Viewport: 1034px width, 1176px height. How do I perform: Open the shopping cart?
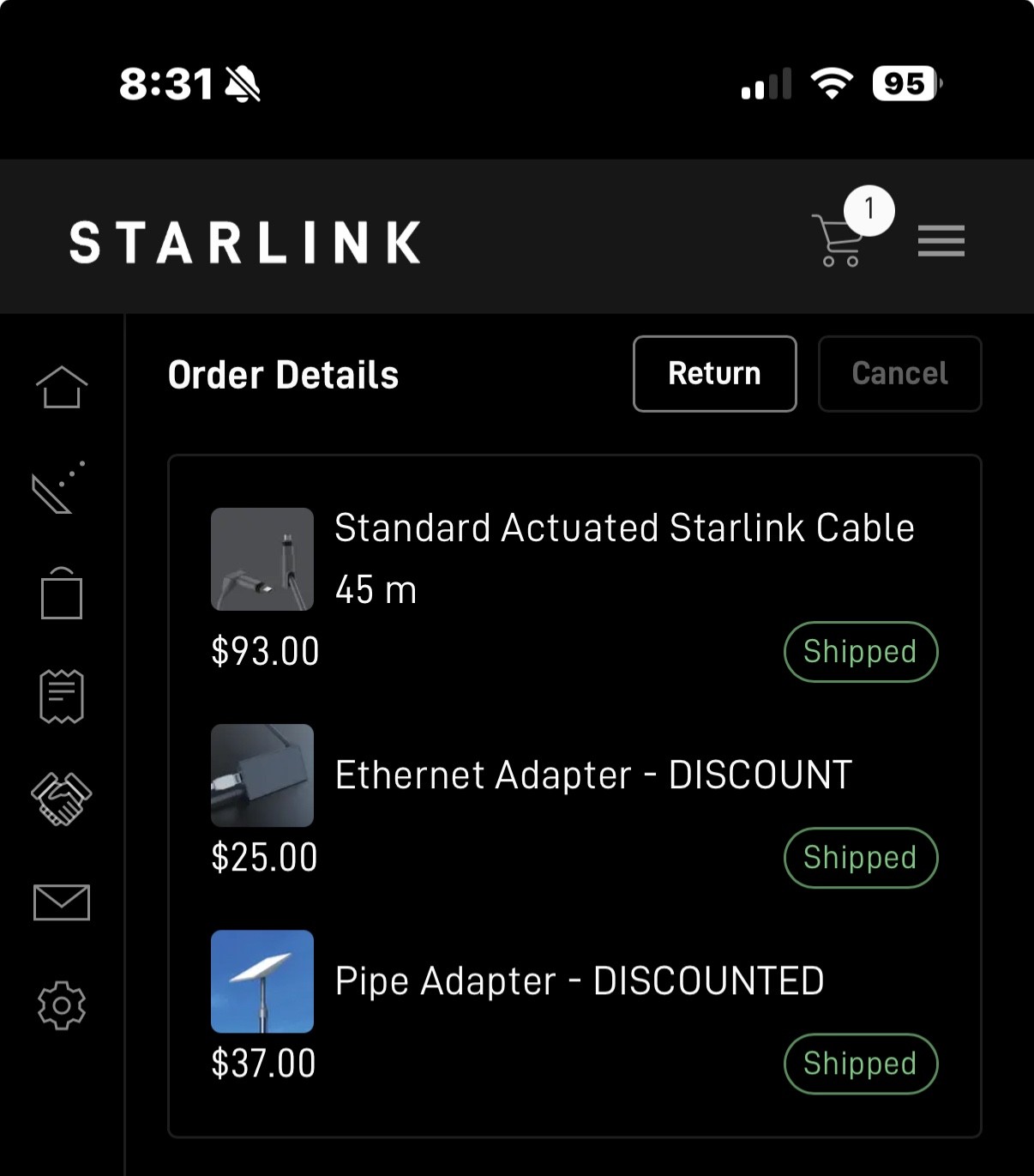point(838,239)
